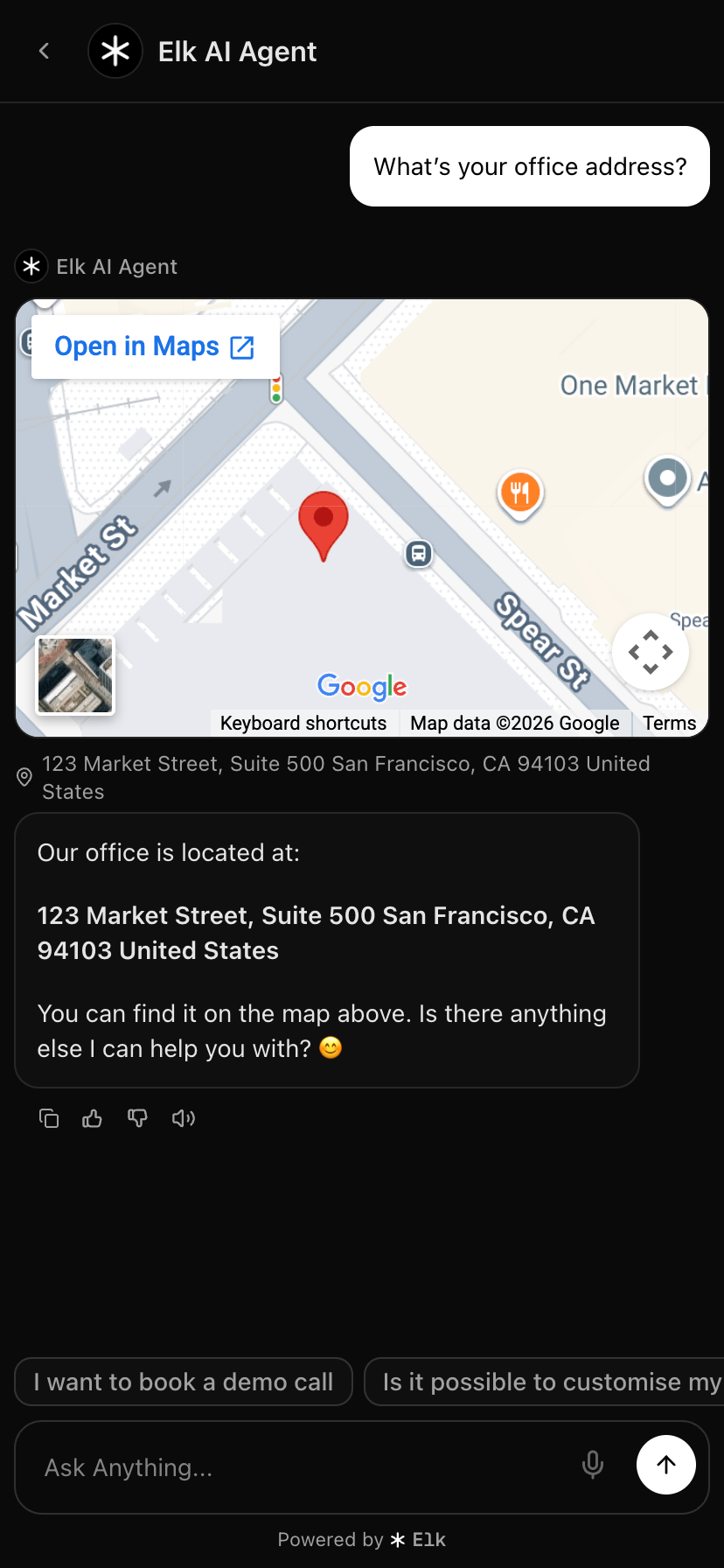Viewport: 724px width, 1568px height.
Task: Read the reply aloud with speaker icon
Action: [183, 1118]
